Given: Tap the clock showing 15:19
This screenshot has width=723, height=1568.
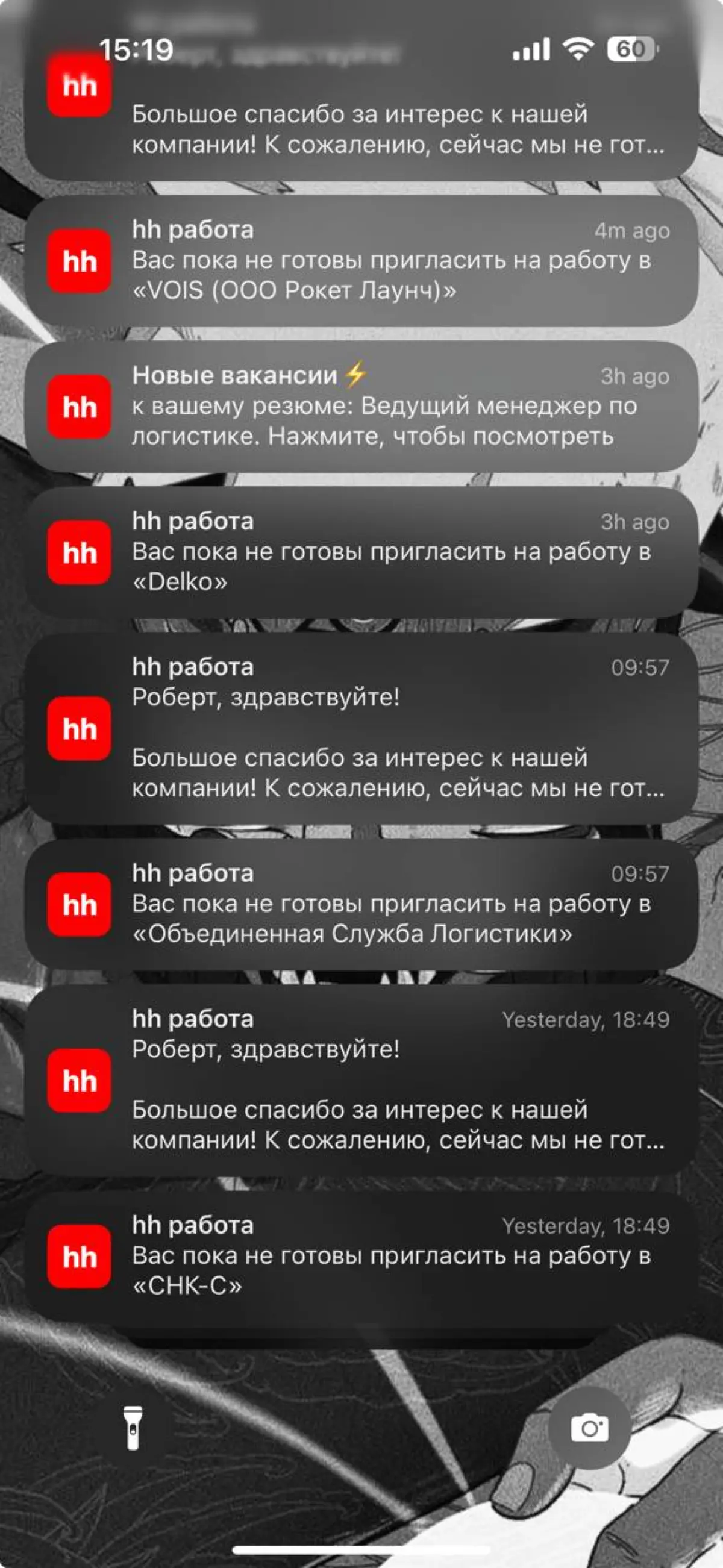Looking at the screenshot, I should click(136, 48).
